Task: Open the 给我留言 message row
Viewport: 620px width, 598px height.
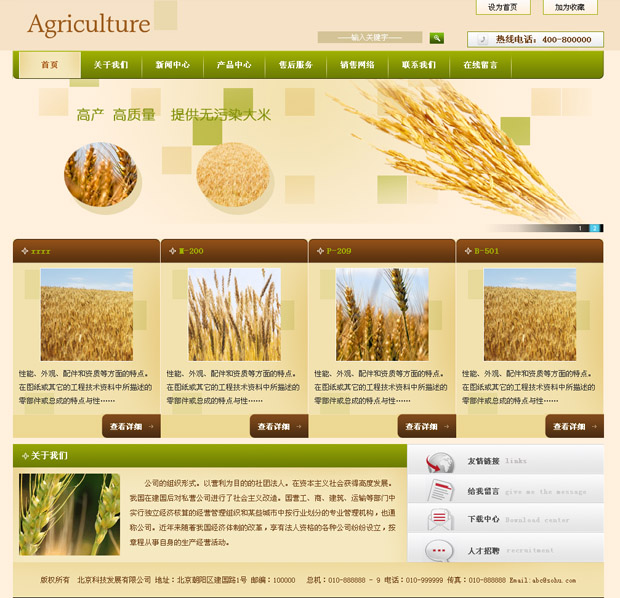Action: 505,491
